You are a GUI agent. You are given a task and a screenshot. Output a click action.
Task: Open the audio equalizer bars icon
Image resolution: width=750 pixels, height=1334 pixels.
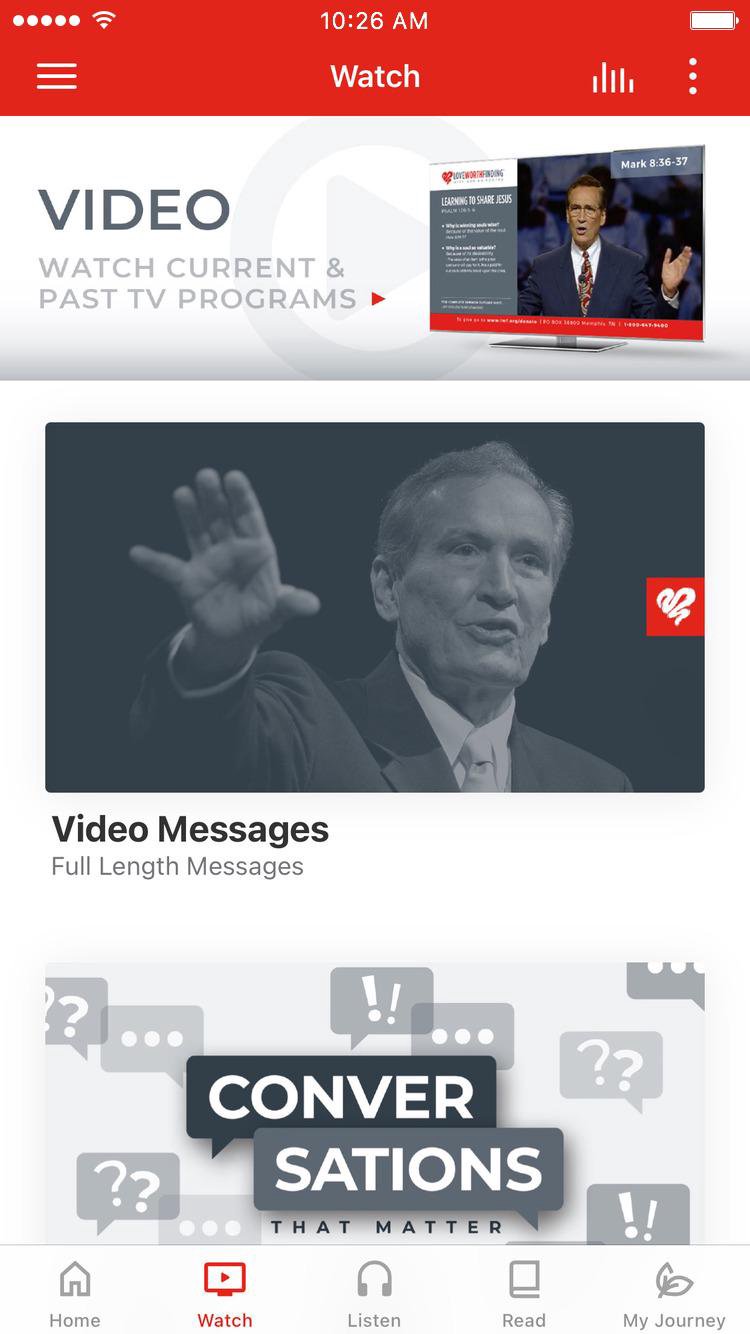tap(612, 77)
